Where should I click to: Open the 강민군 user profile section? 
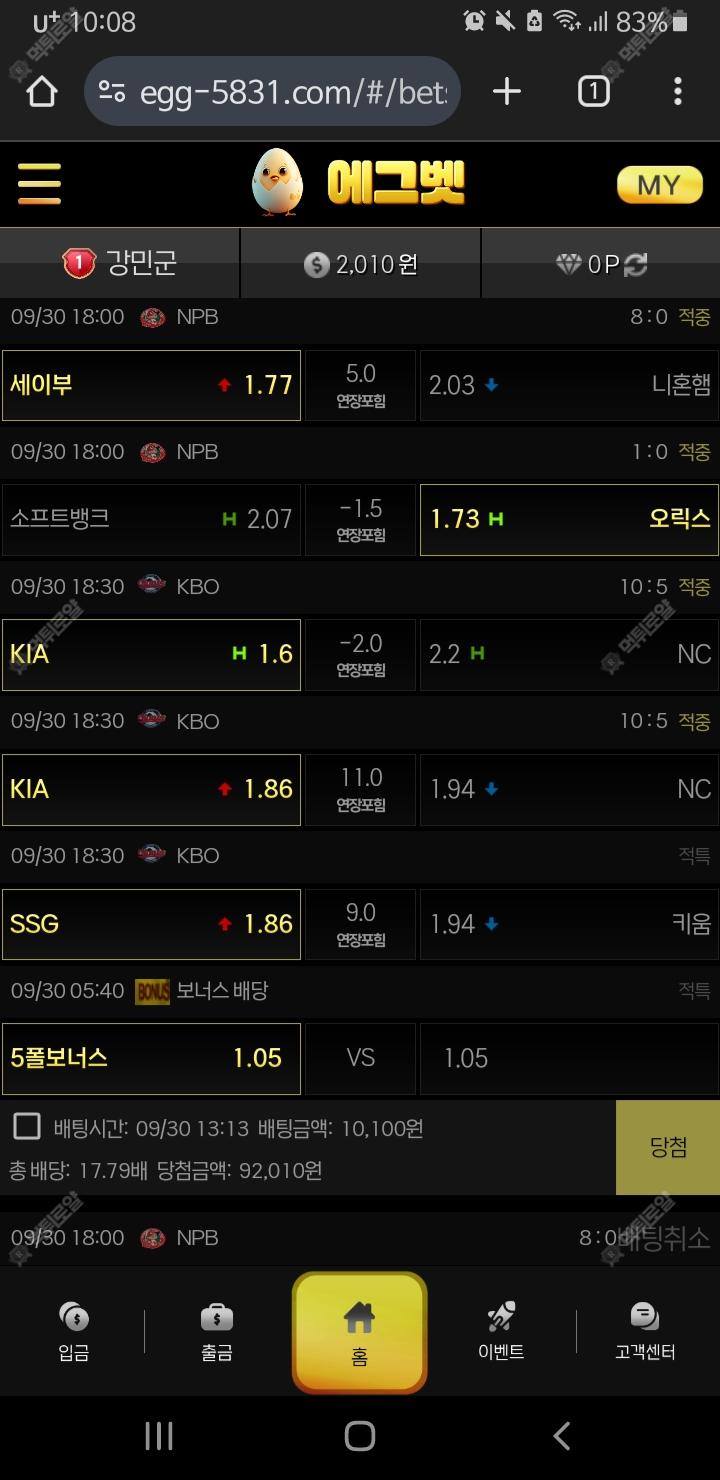click(x=120, y=264)
